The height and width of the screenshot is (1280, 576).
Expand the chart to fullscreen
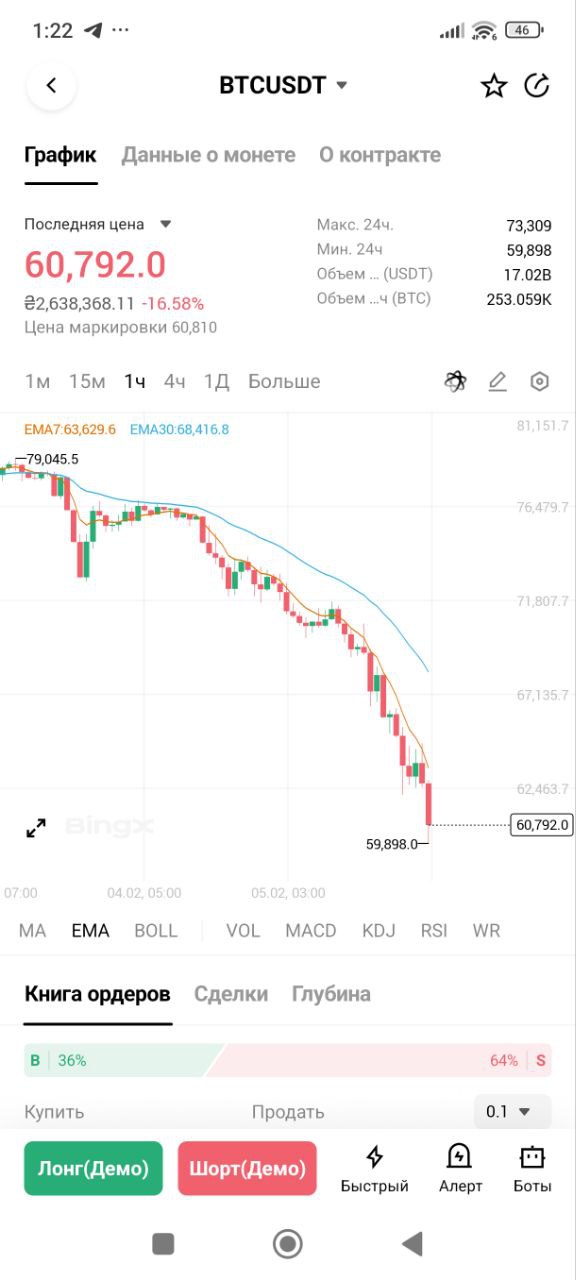tap(36, 828)
